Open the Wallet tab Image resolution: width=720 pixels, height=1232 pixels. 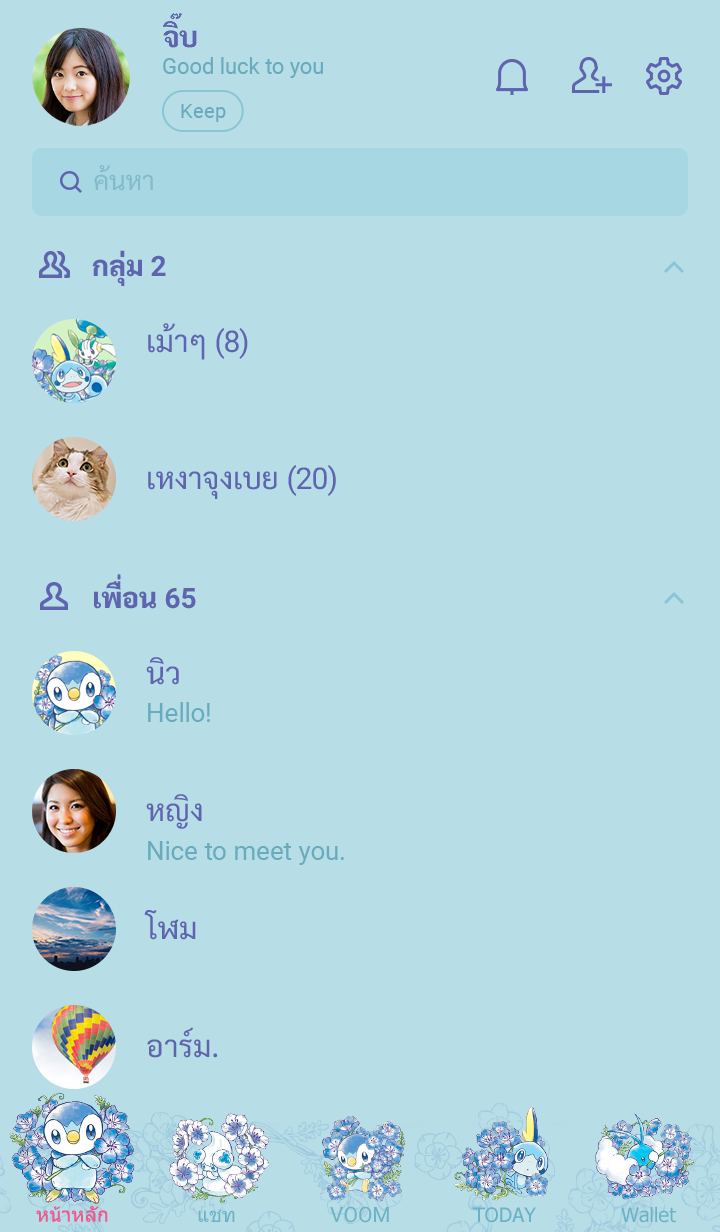point(647,1165)
